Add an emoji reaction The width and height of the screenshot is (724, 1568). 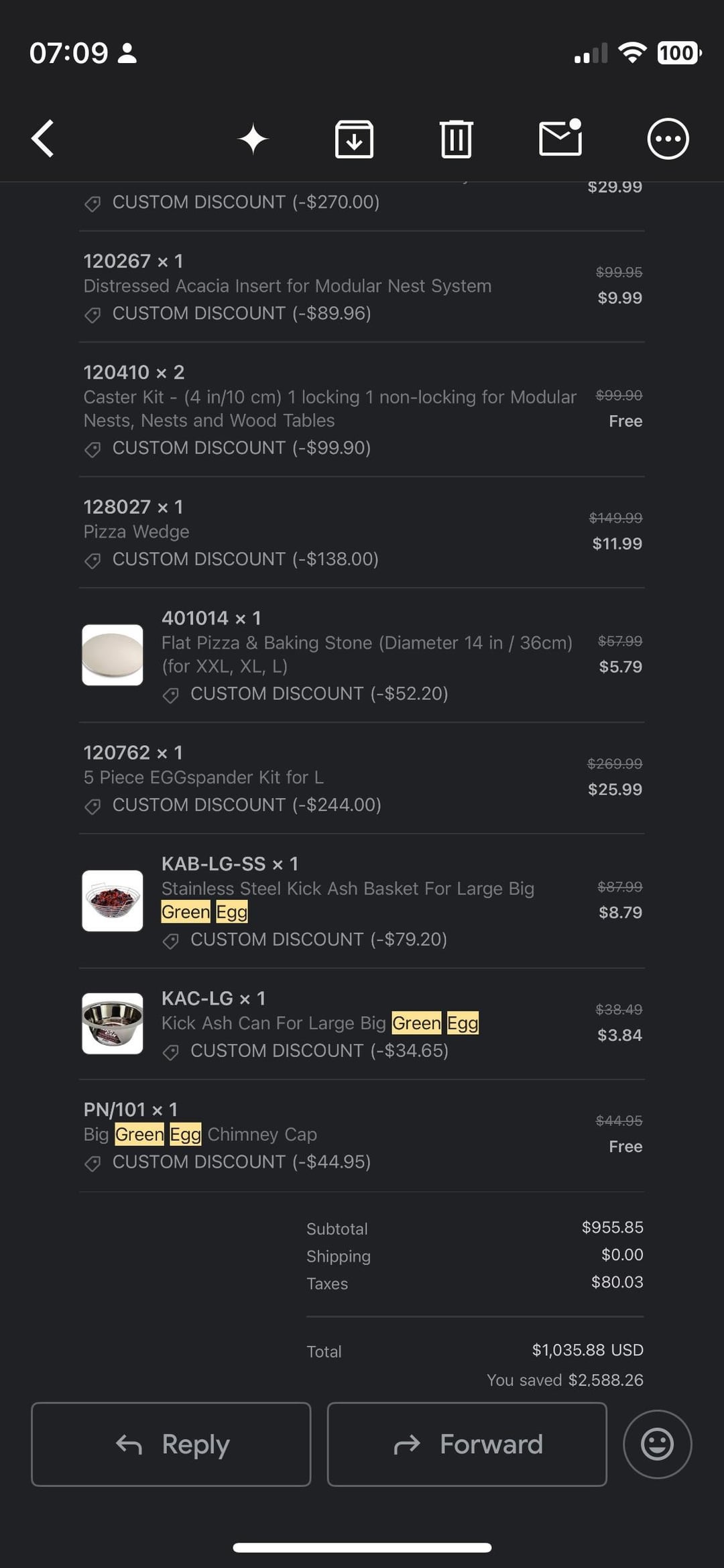[x=657, y=1443]
